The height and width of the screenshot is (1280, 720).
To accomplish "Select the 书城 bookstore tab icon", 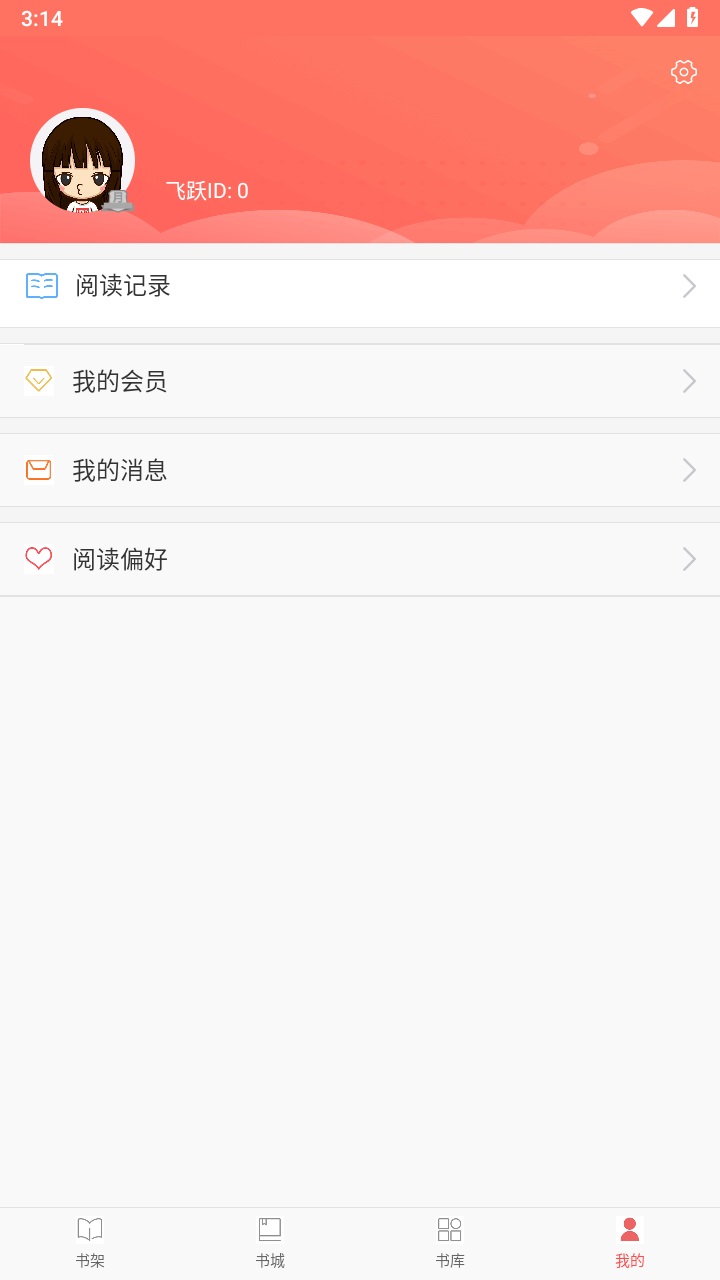I will [x=270, y=1229].
